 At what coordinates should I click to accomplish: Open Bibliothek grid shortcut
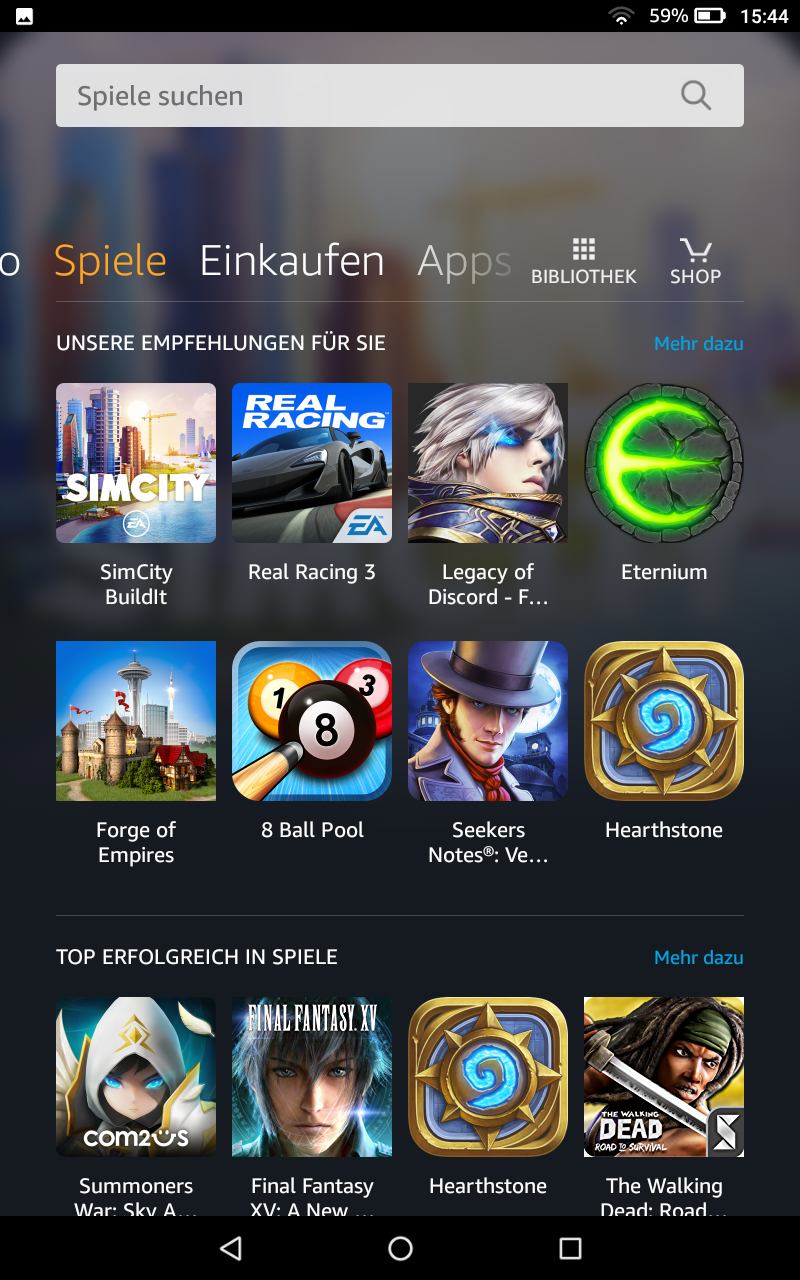tap(583, 262)
